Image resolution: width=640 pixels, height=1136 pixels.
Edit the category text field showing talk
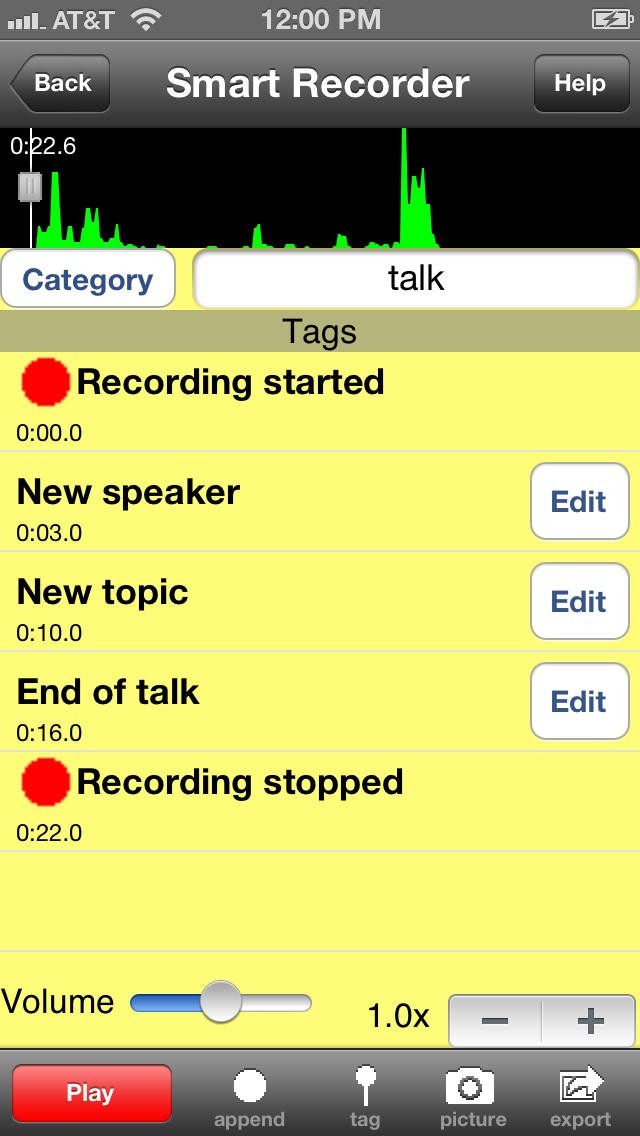click(x=415, y=279)
